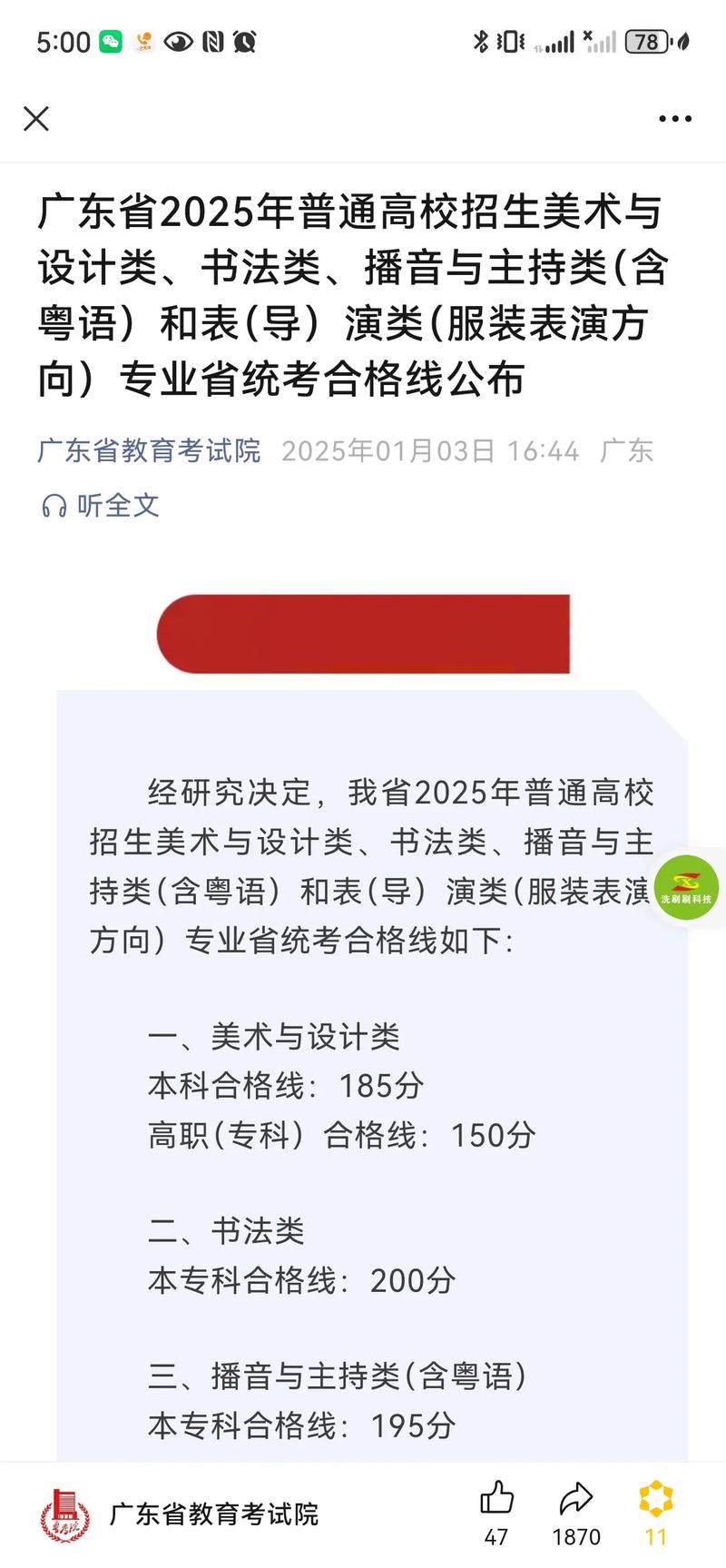The width and height of the screenshot is (726, 1568).
Task: Tap 听全文 to play the article audio
Action: coord(114,507)
